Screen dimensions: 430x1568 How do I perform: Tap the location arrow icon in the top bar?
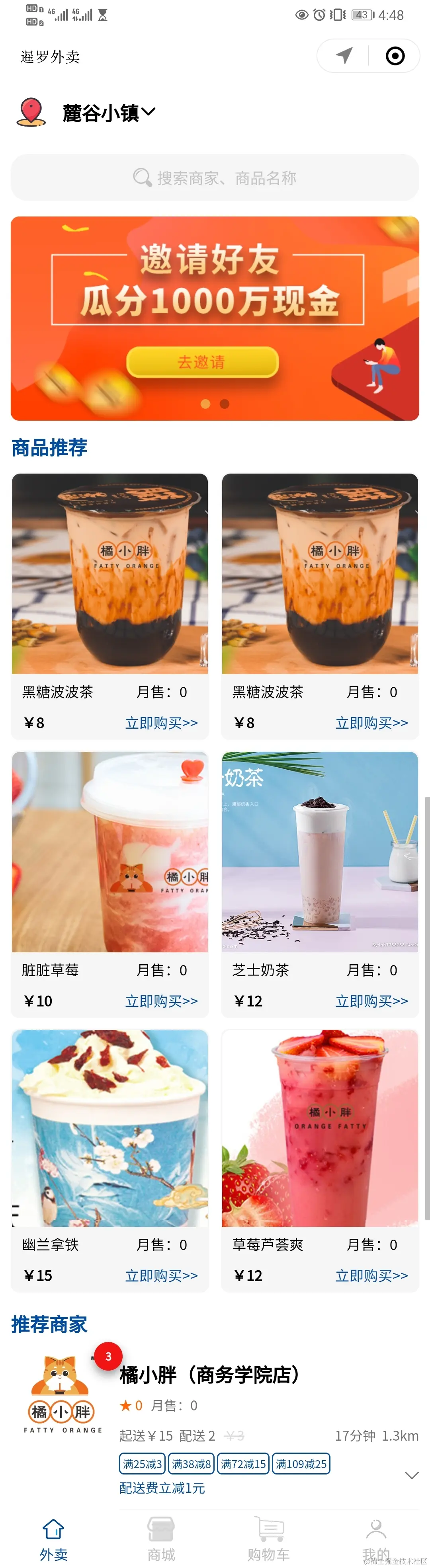(344, 56)
